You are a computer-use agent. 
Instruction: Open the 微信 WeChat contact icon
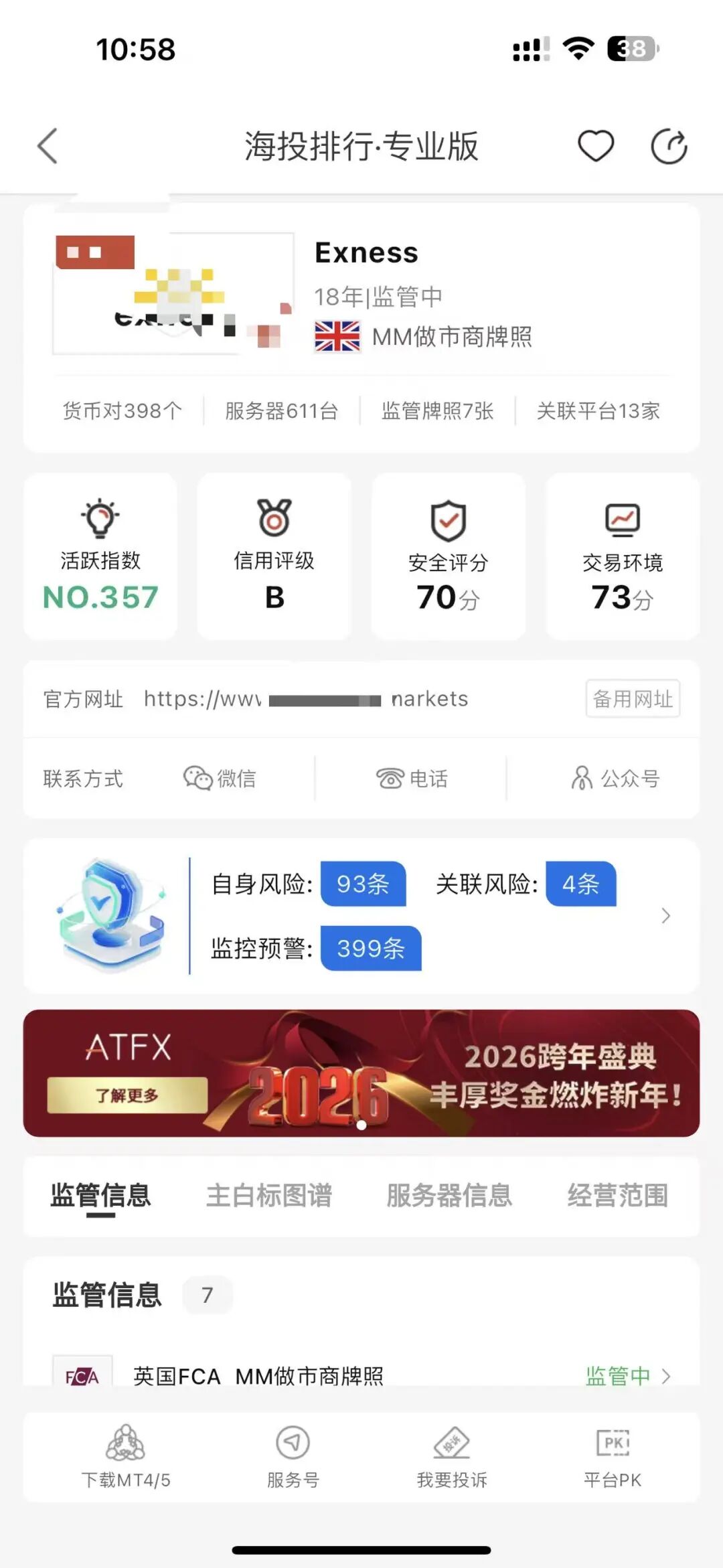[x=199, y=779]
